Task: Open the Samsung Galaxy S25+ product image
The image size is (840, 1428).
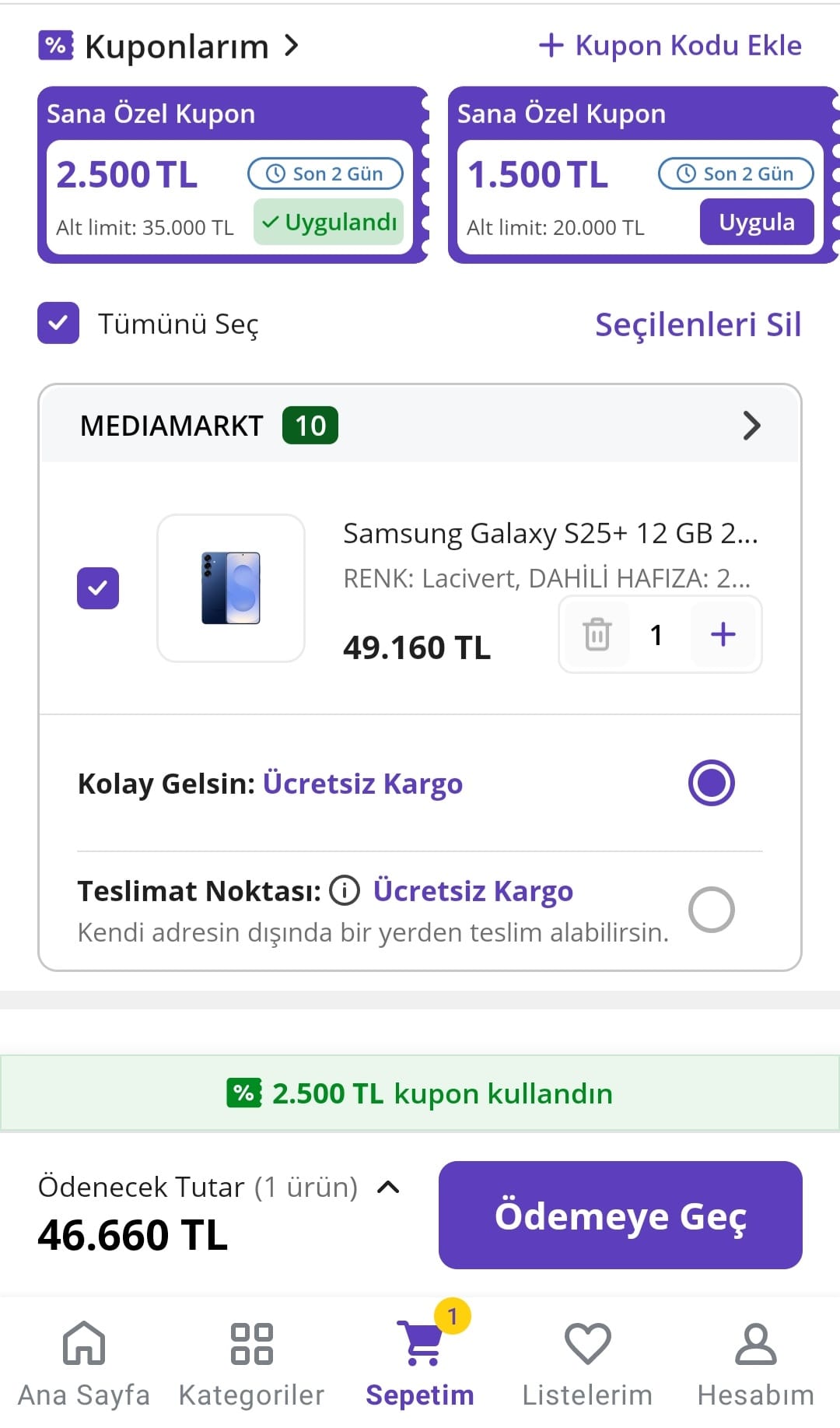Action: (231, 588)
